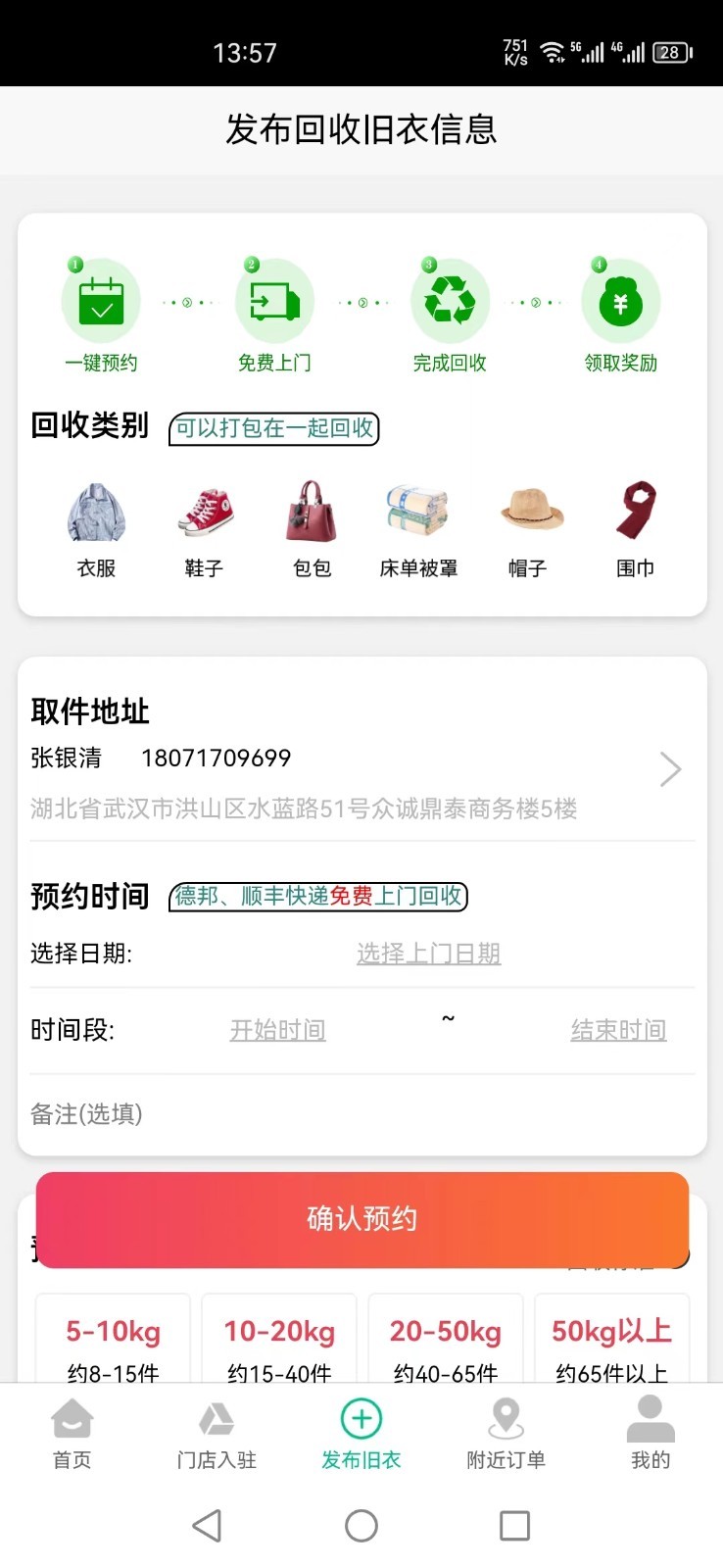
Task: Open the 选择上门日期 date picker
Action: (x=428, y=952)
